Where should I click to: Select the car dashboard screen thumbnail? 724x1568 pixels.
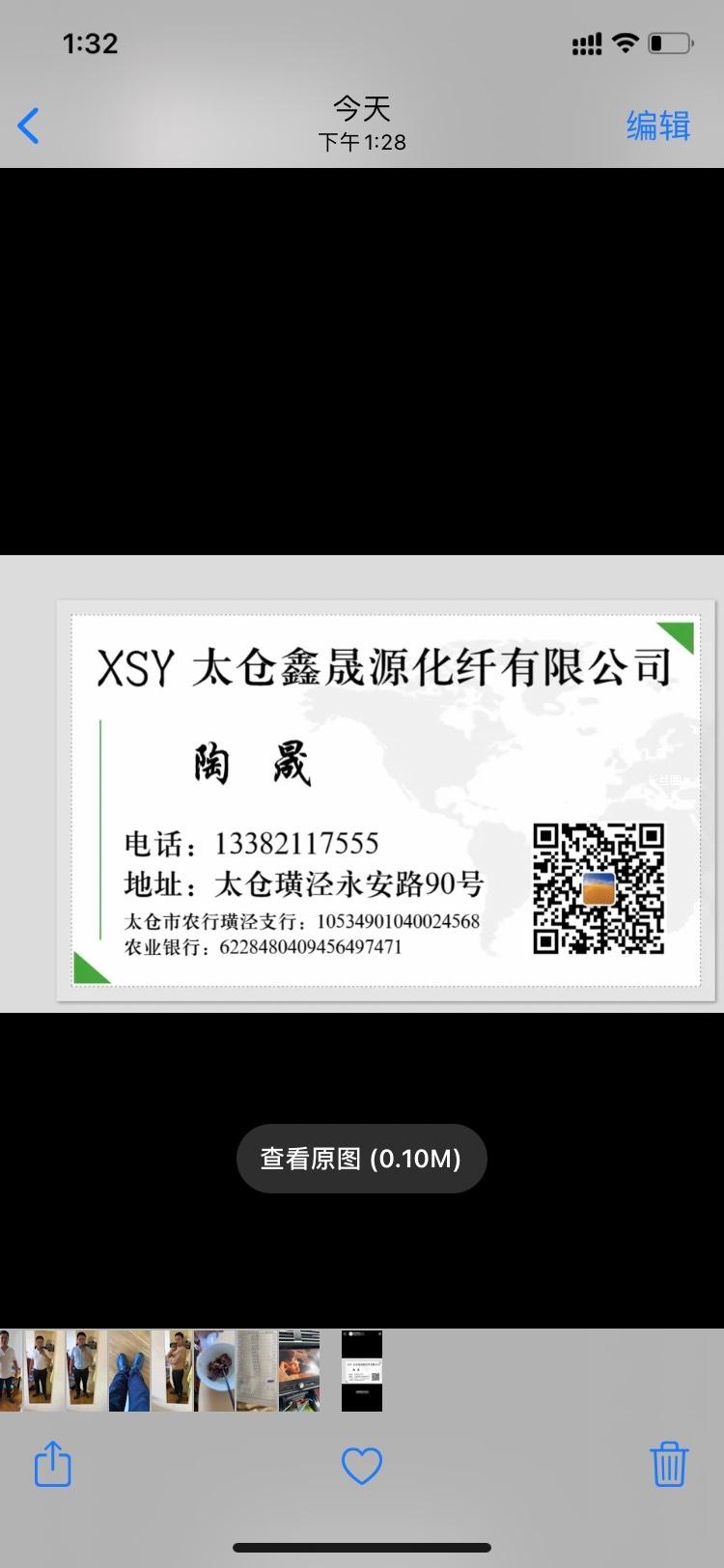(x=299, y=1370)
